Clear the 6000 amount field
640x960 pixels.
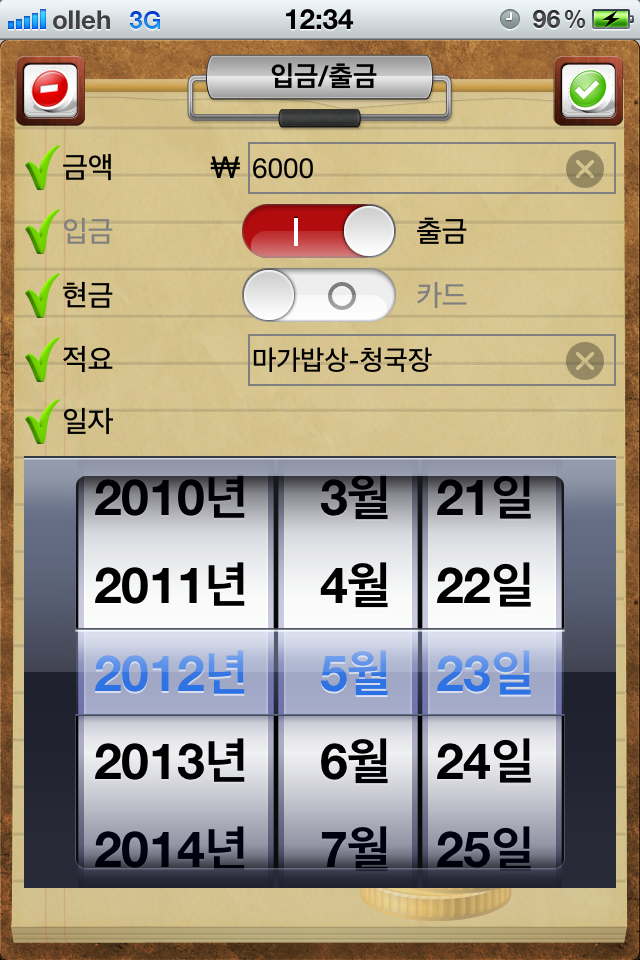[x=585, y=169]
